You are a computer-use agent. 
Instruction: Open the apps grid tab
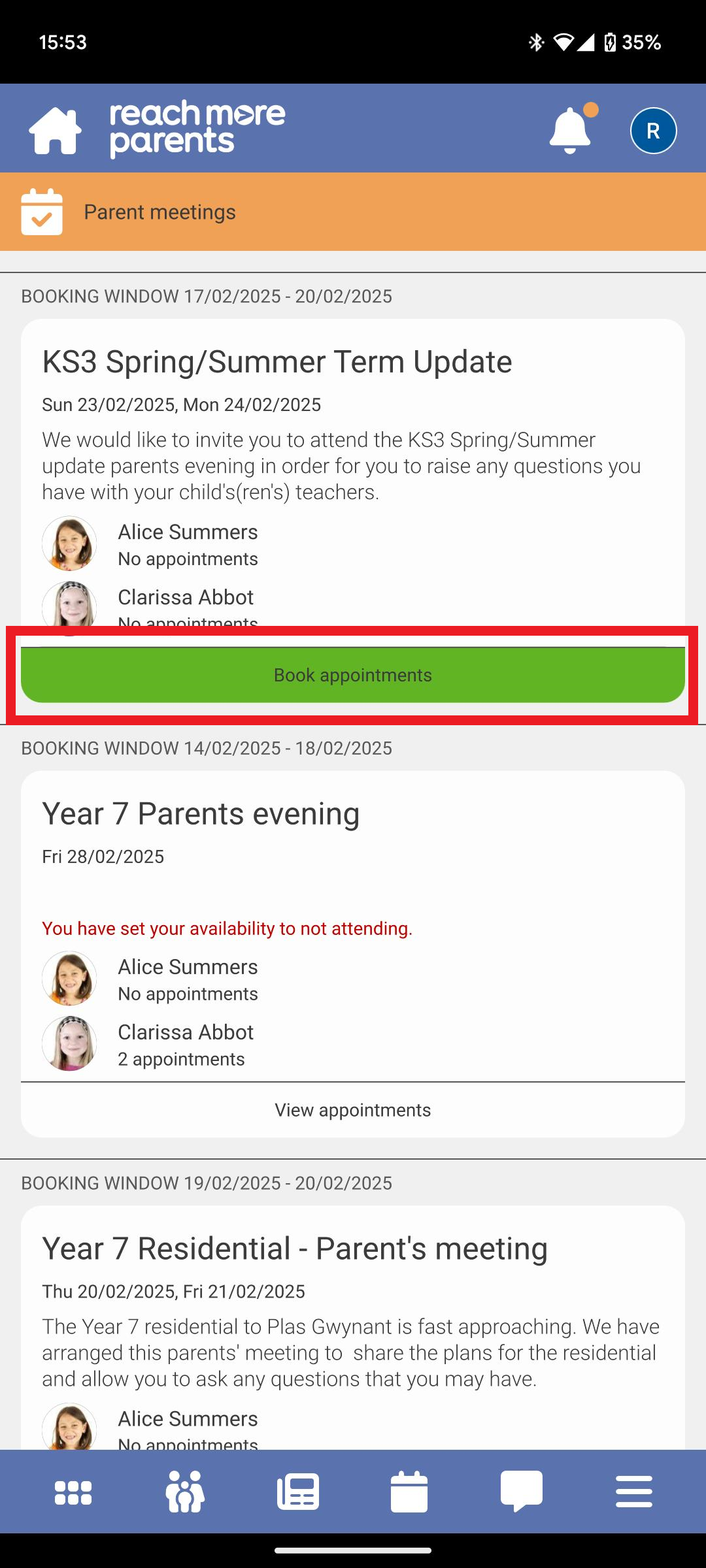click(73, 1493)
